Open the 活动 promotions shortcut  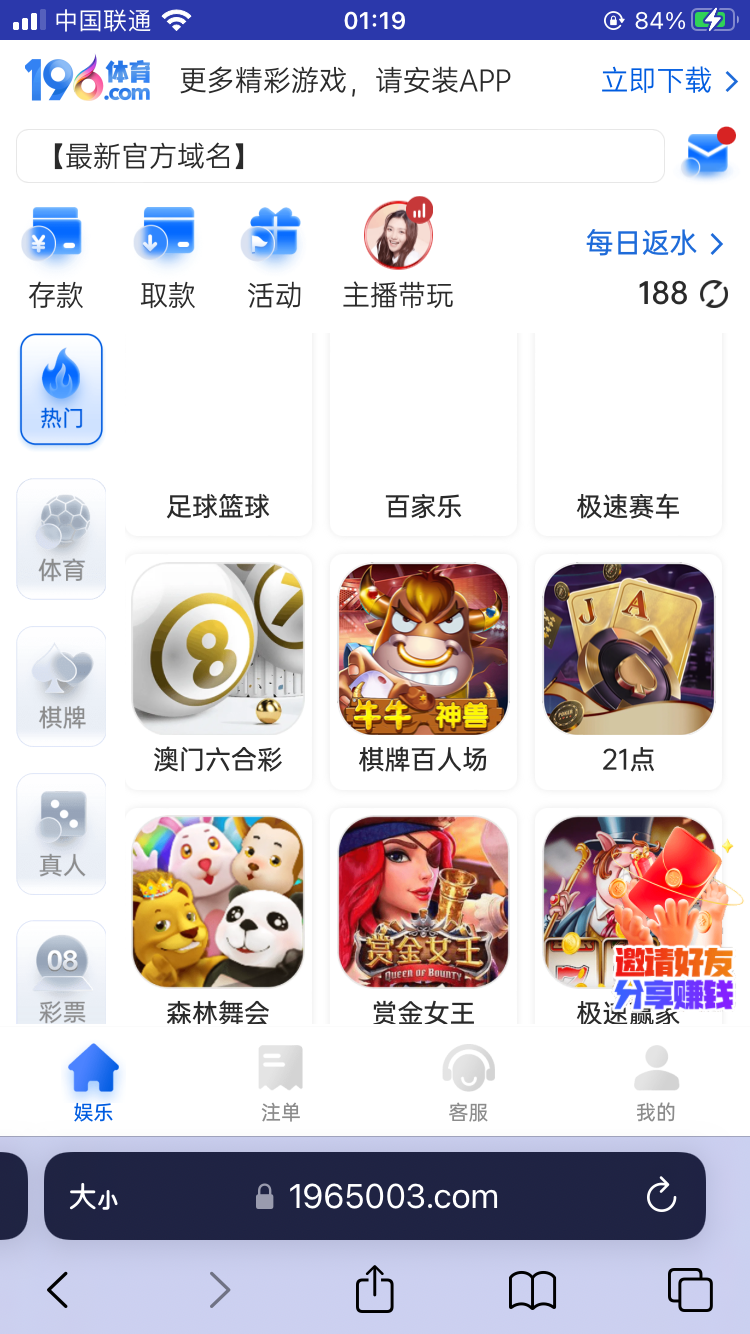pos(275,256)
